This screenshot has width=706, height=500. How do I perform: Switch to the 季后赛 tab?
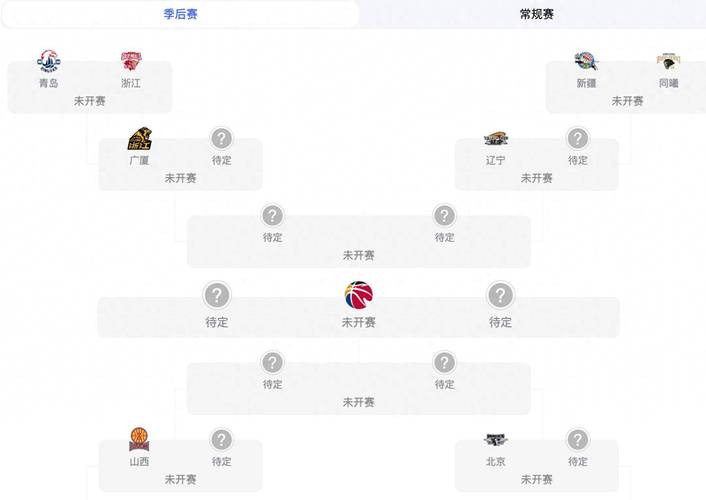pos(180,14)
